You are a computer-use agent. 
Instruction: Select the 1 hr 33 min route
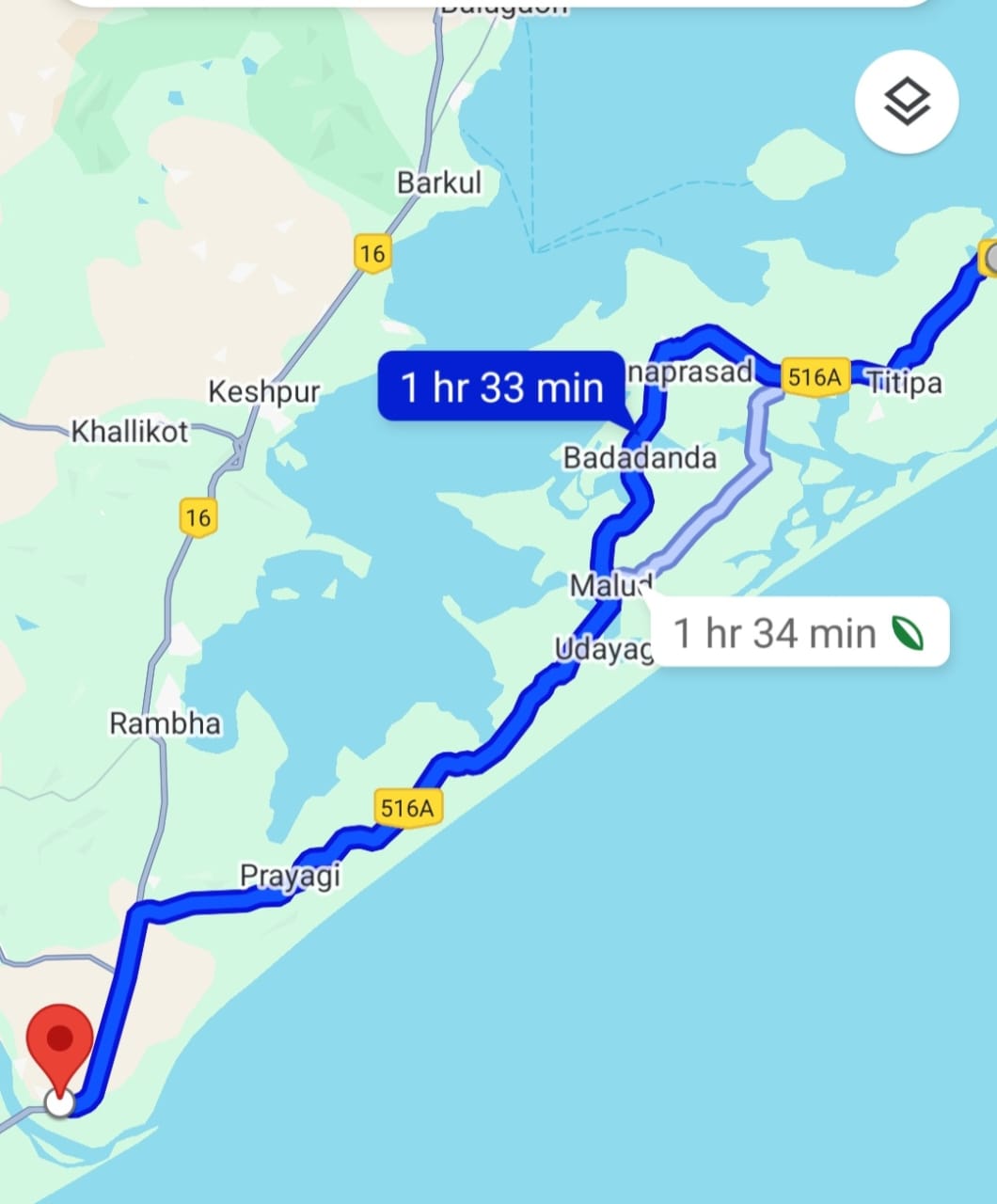pyautogui.click(x=501, y=387)
